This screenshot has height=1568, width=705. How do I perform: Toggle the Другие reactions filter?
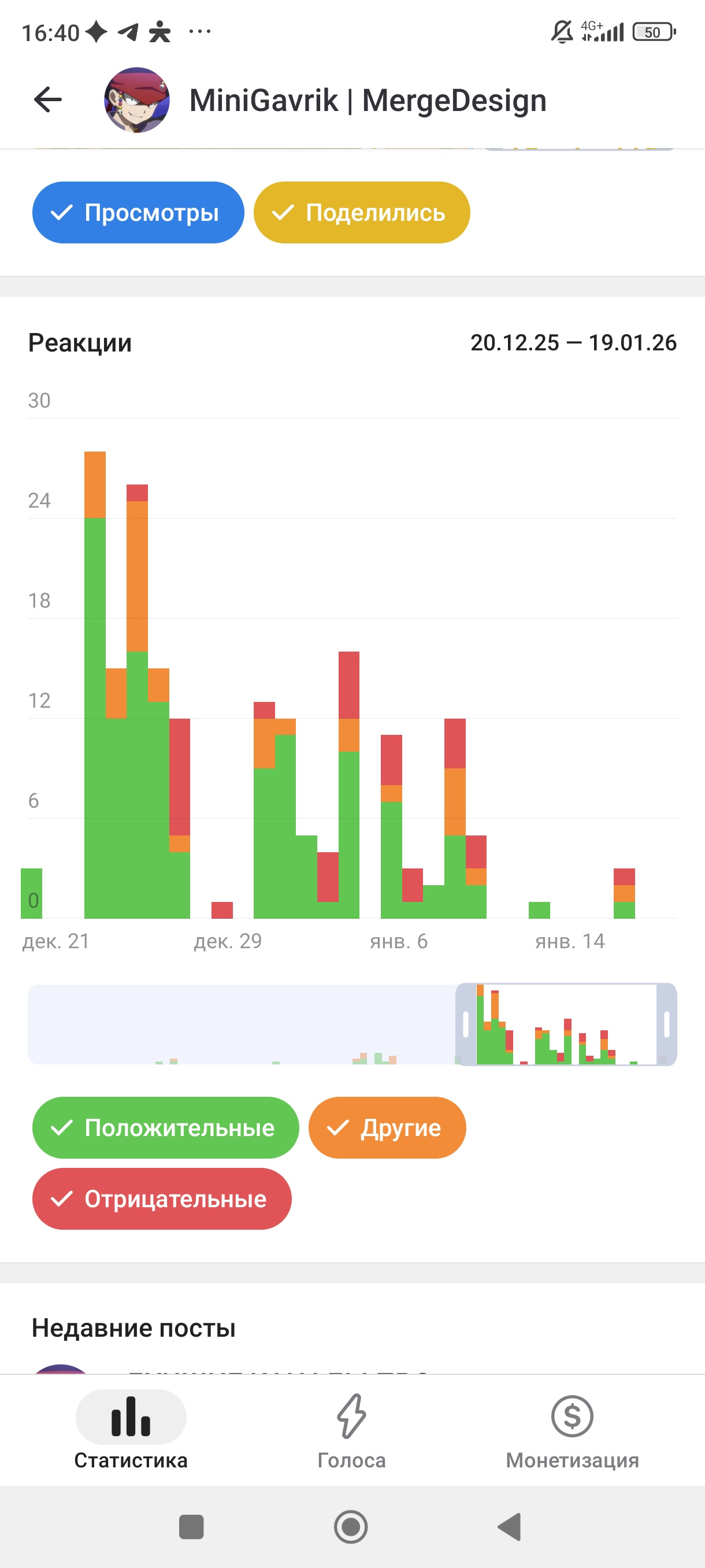click(387, 1127)
